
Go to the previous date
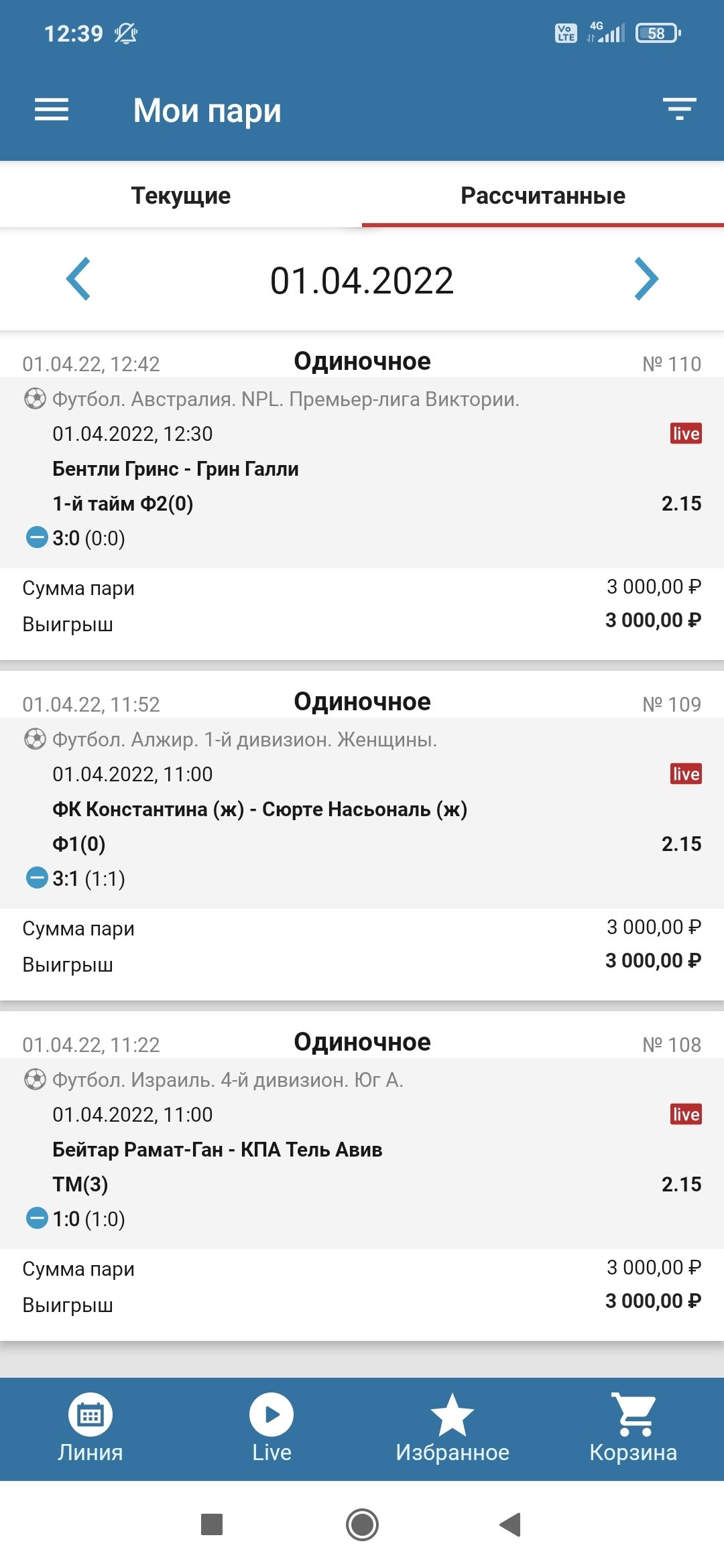pyautogui.click(x=78, y=279)
